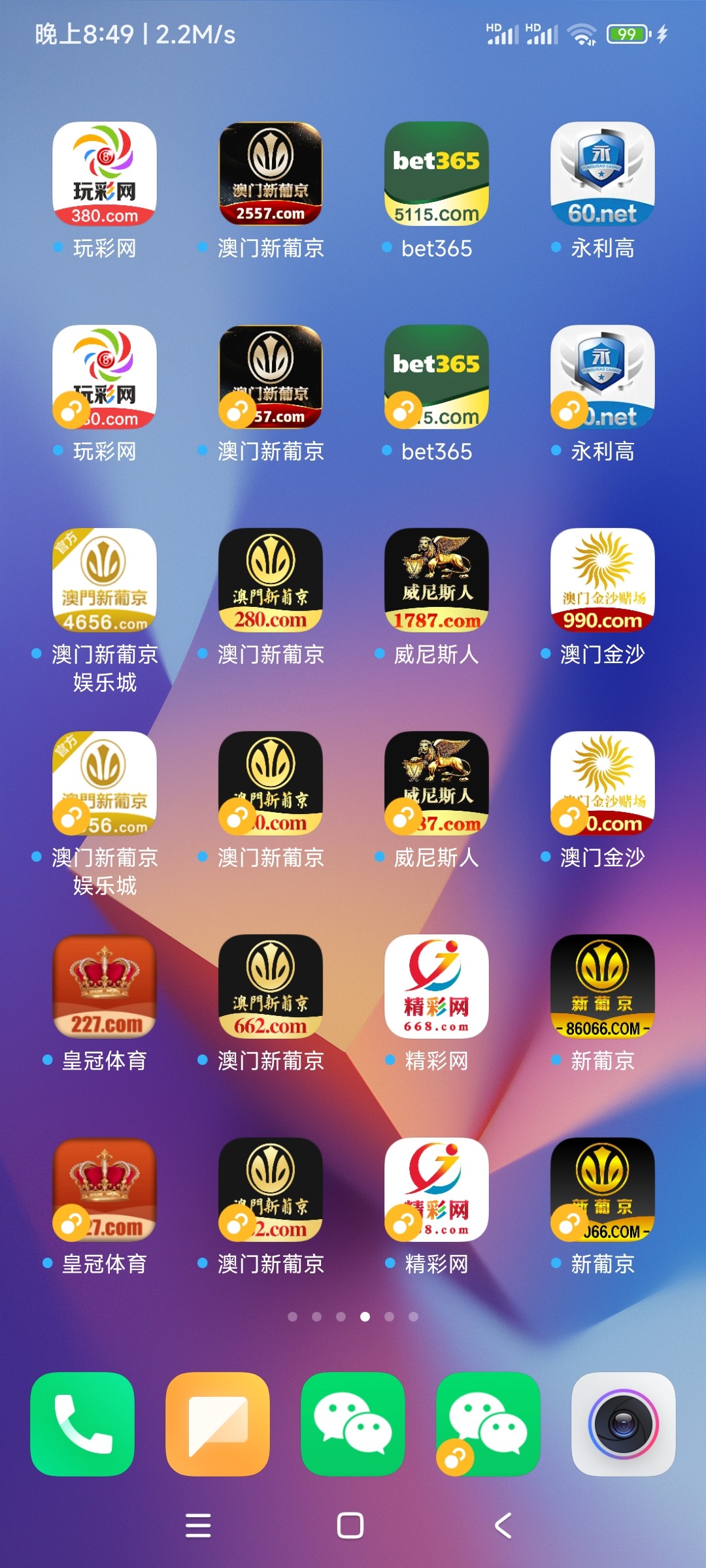Open 澳门新葡京娱乐城 4656.com app without clone badge
The height and width of the screenshot is (1568, 706).
click(105, 580)
